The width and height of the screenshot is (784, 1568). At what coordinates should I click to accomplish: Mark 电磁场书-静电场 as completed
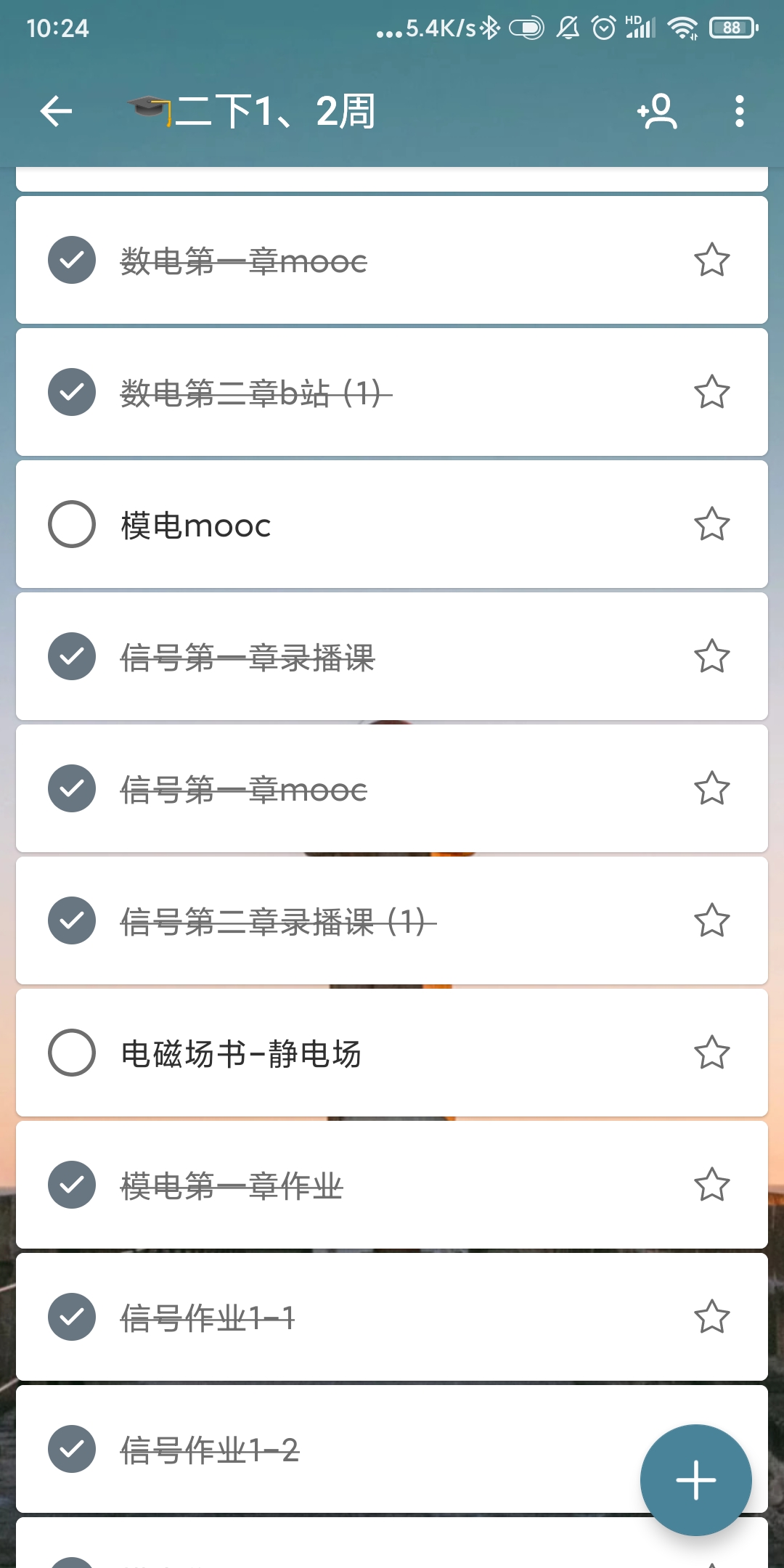coord(71,1053)
